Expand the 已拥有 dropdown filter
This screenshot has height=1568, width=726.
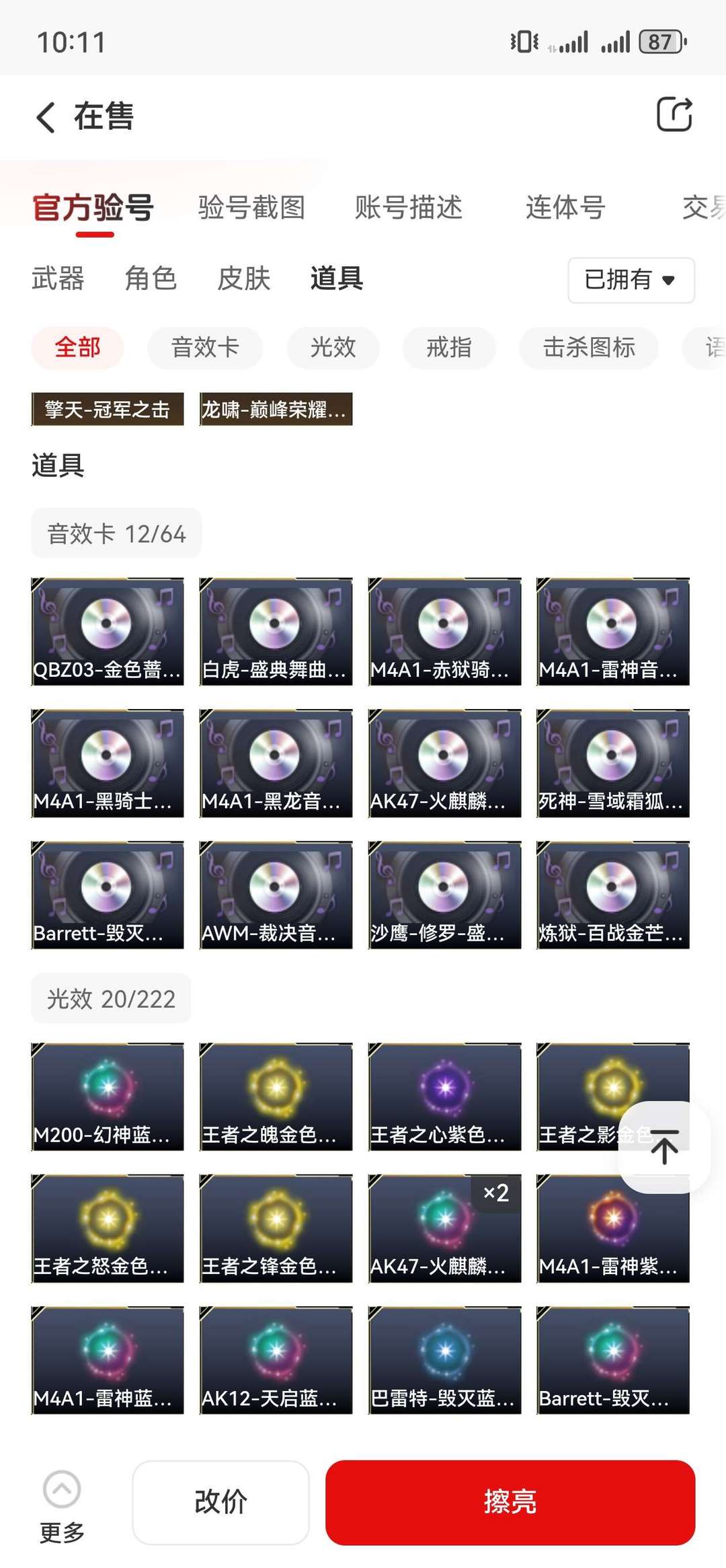click(x=631, y=280)
